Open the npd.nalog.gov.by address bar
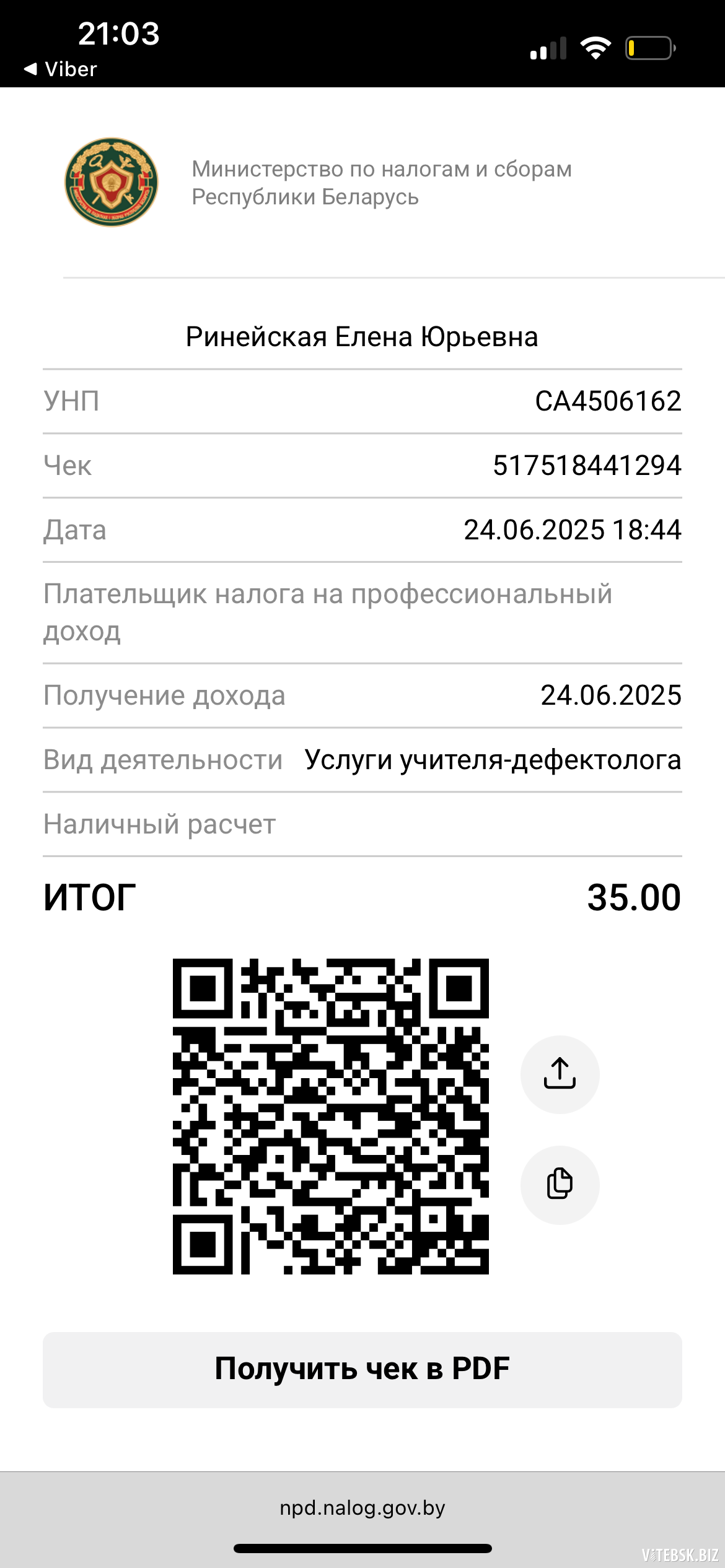Image resolution: width=725 pixels, height=1568 pixels. 362,1507
